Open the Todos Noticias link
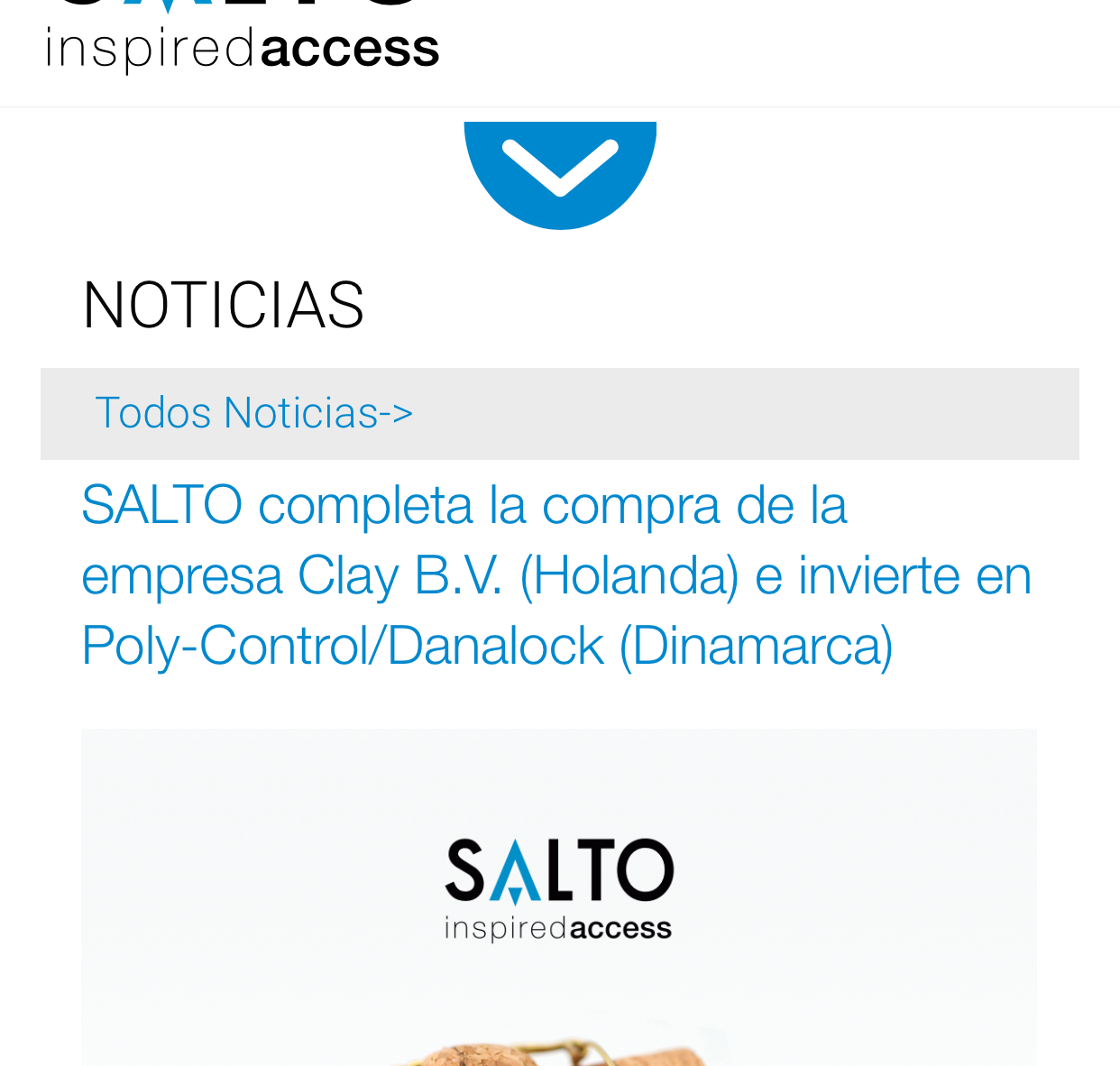 (253, 414)
